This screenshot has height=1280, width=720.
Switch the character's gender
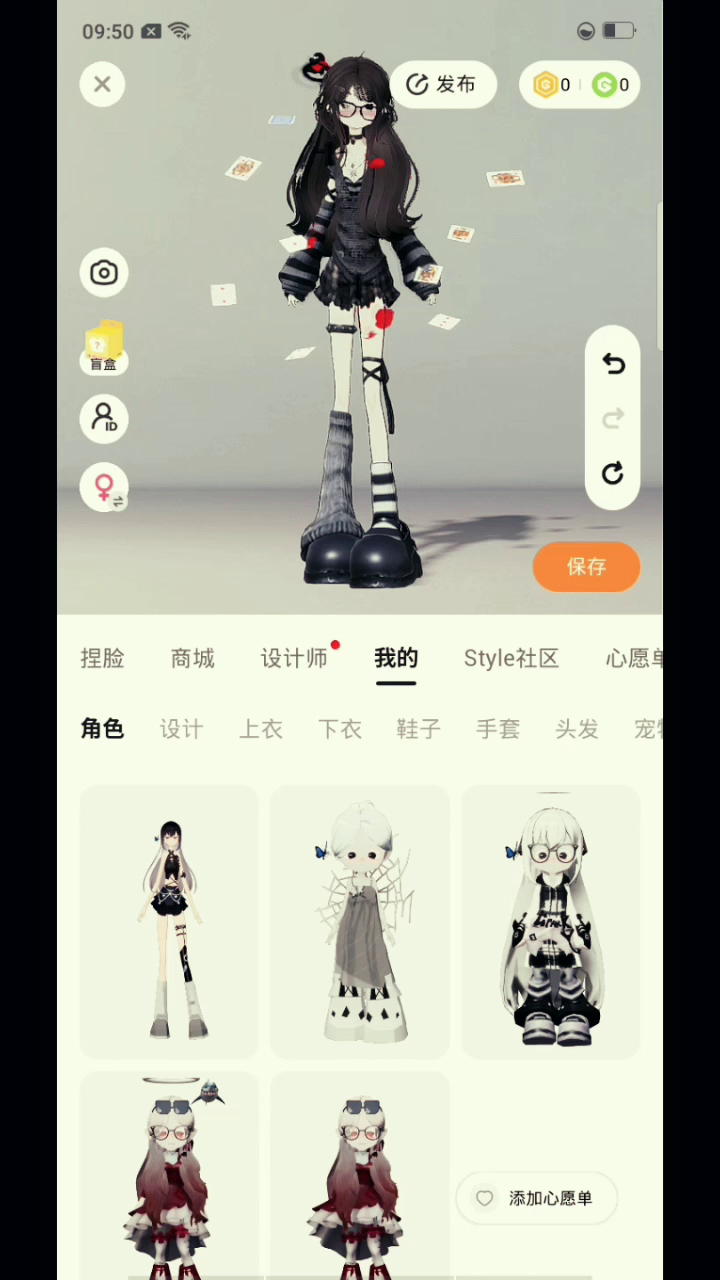tap(104, 488)
